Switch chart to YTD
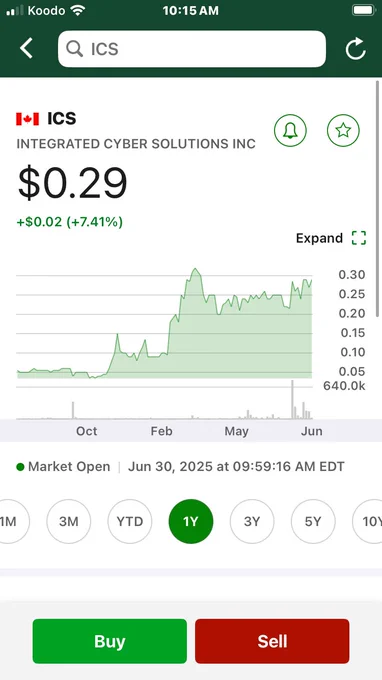382x680 pixels. click(x=130, y=521)
